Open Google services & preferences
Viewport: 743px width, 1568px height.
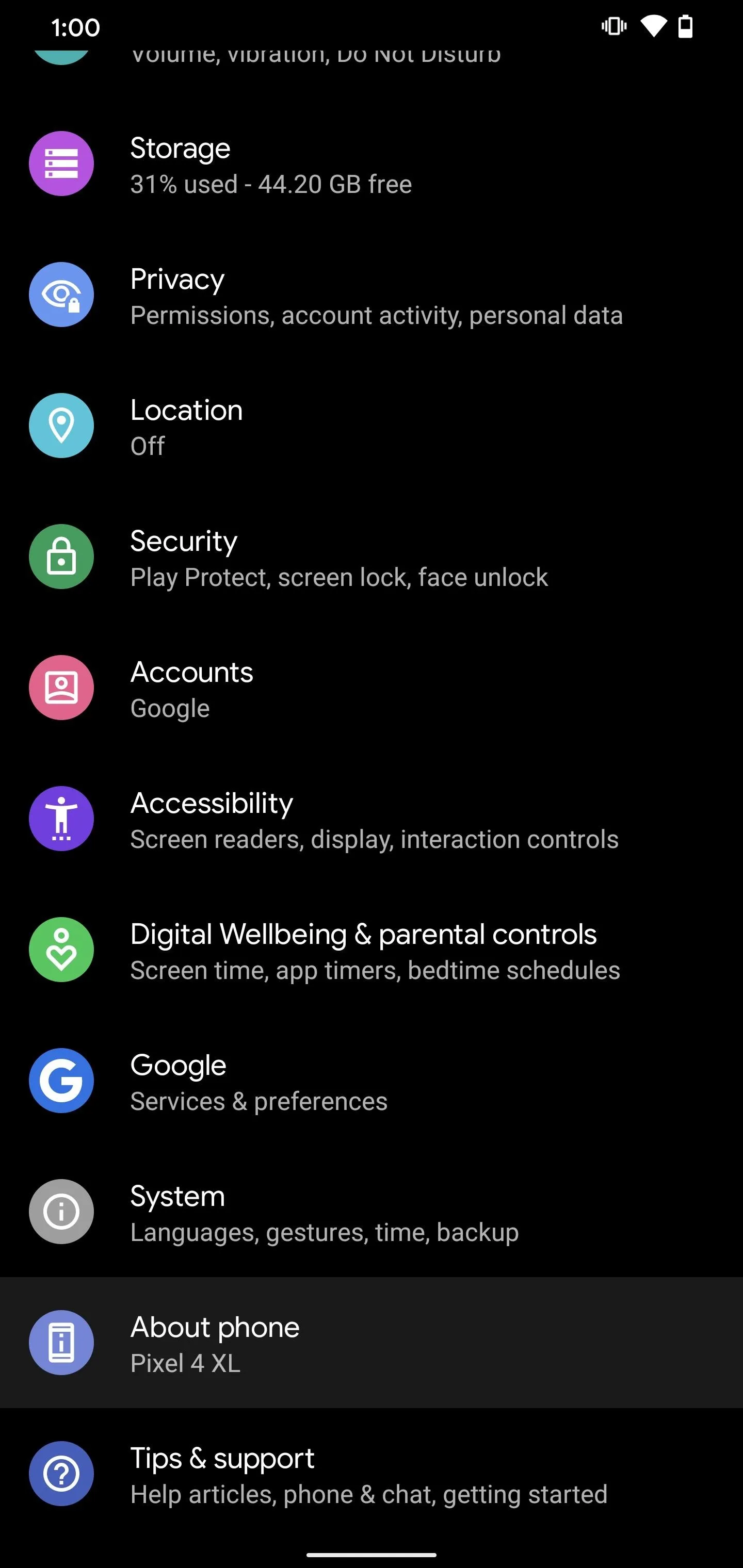(372, 1081)
